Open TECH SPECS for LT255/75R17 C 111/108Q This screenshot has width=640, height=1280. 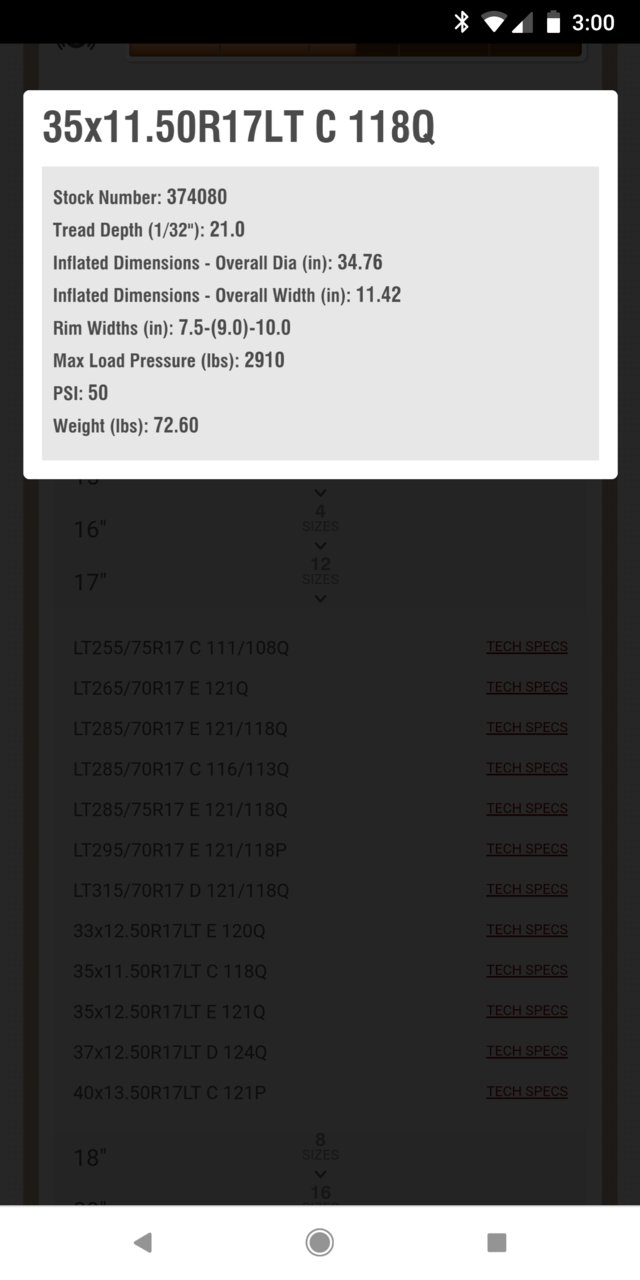527,647
